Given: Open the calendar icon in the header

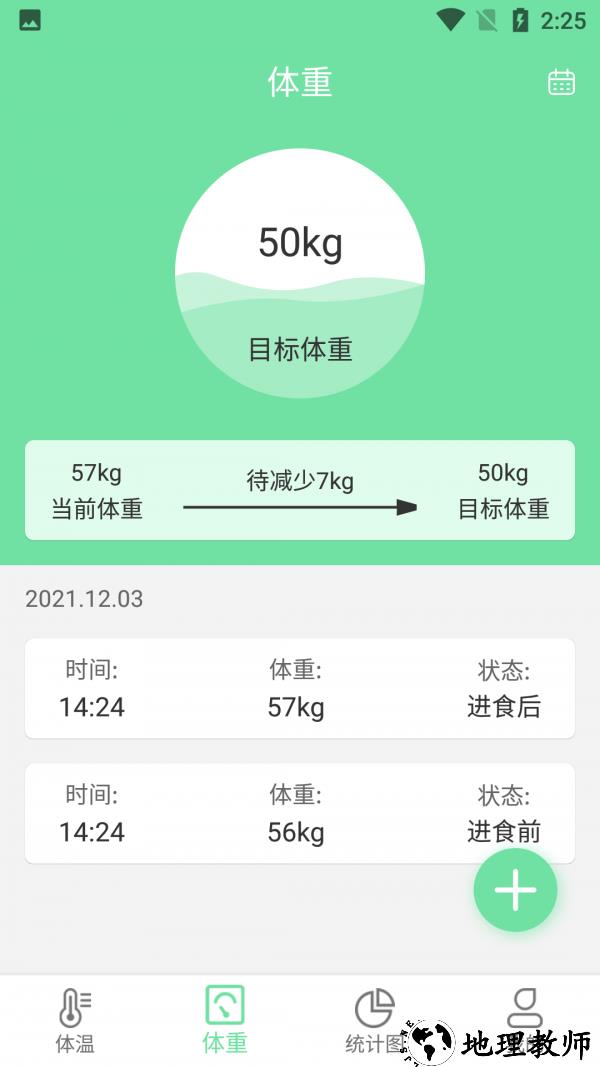Looking at the screenshot, I should tap(561, 82).
